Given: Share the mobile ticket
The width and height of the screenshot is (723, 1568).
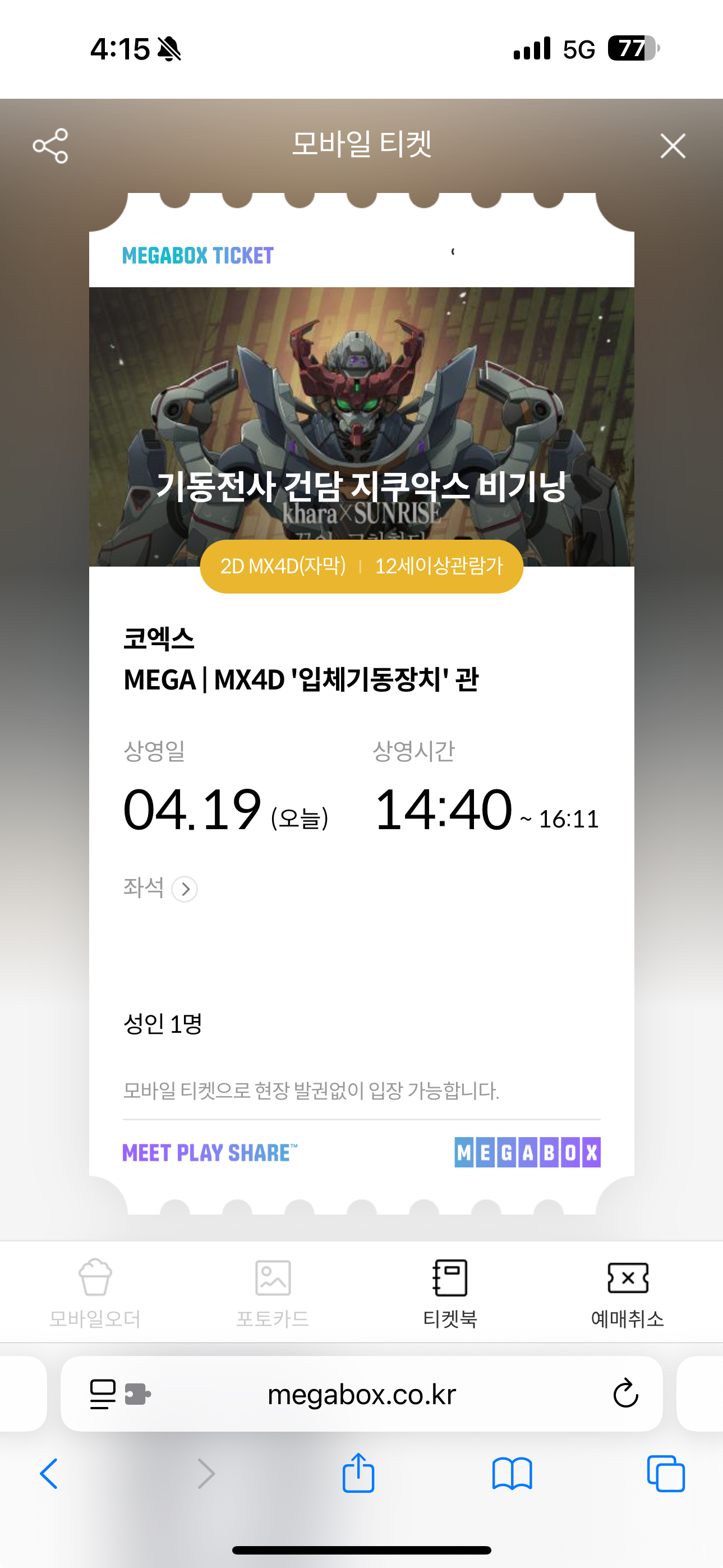Looking at the screenshot, I should (x=50, y=145).
